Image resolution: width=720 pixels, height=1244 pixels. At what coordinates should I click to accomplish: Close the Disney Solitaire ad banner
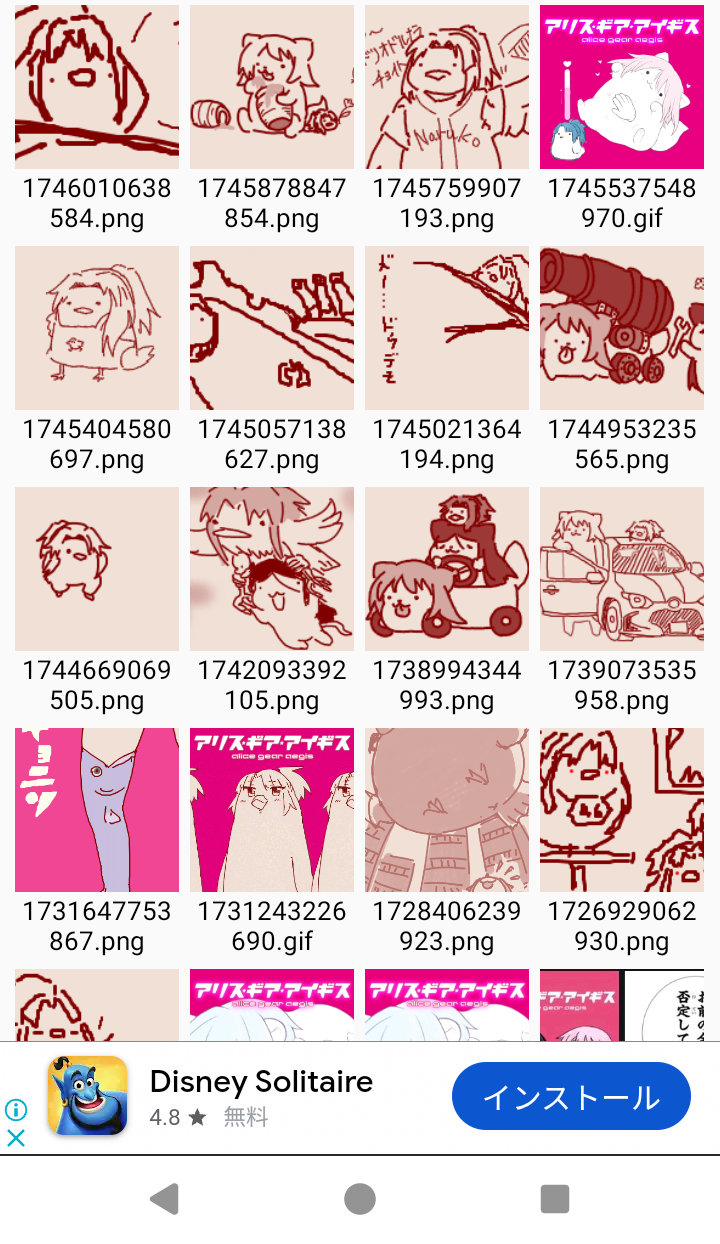tap(16, 1138)
